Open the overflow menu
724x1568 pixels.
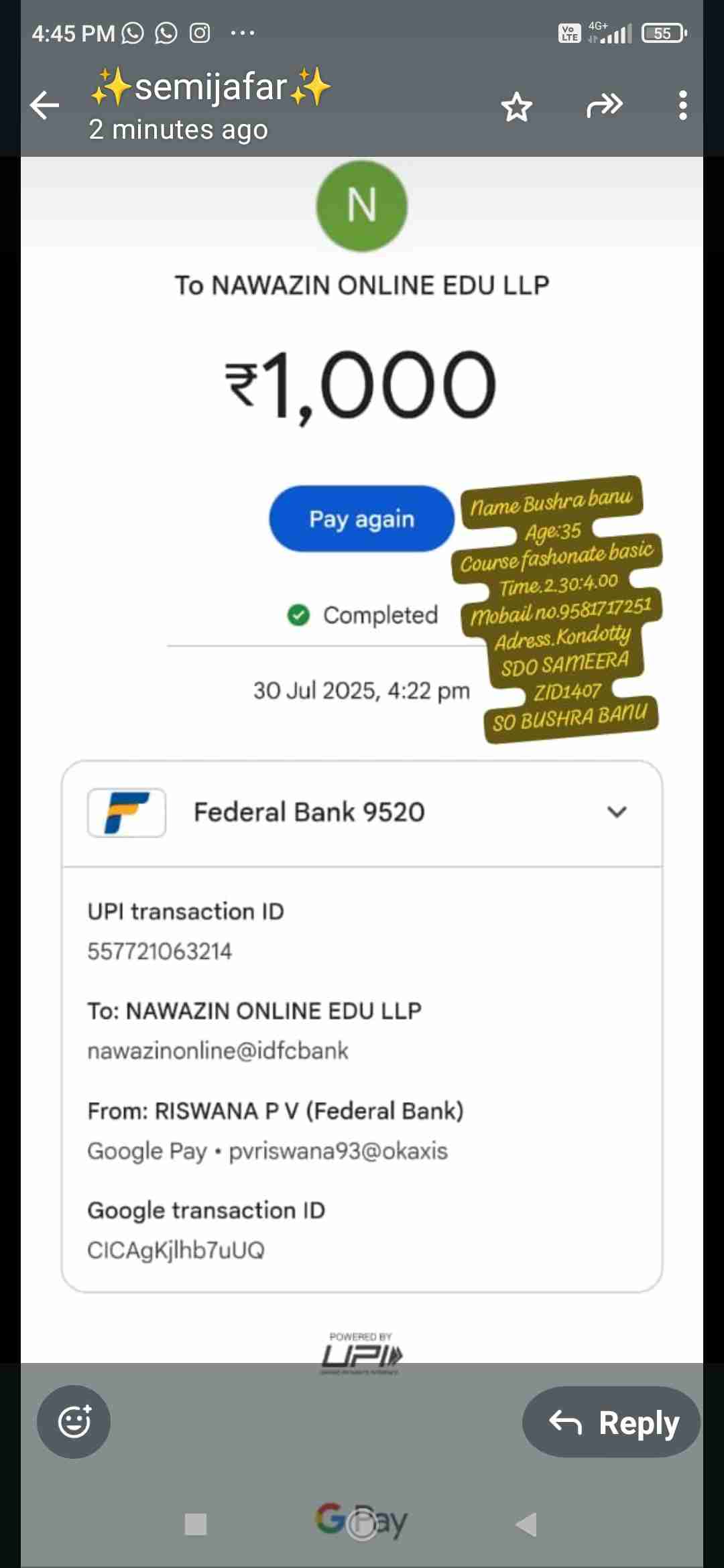[682, 105]
